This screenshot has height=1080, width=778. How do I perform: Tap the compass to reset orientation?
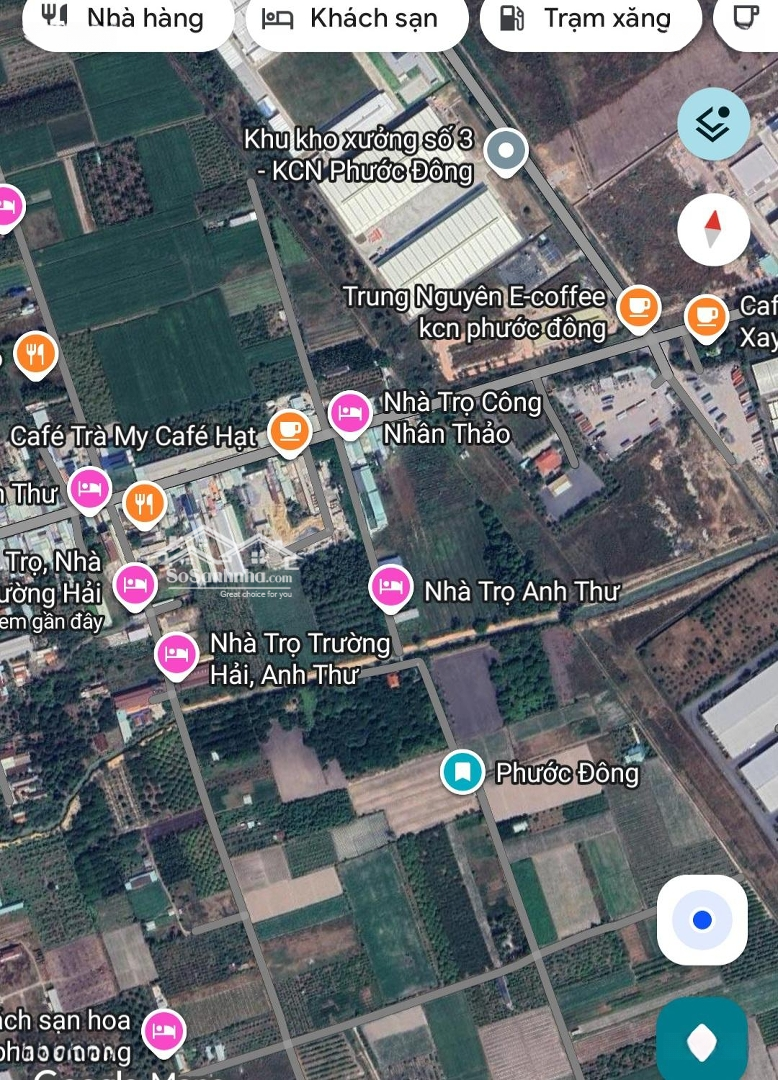pos(713,229)
